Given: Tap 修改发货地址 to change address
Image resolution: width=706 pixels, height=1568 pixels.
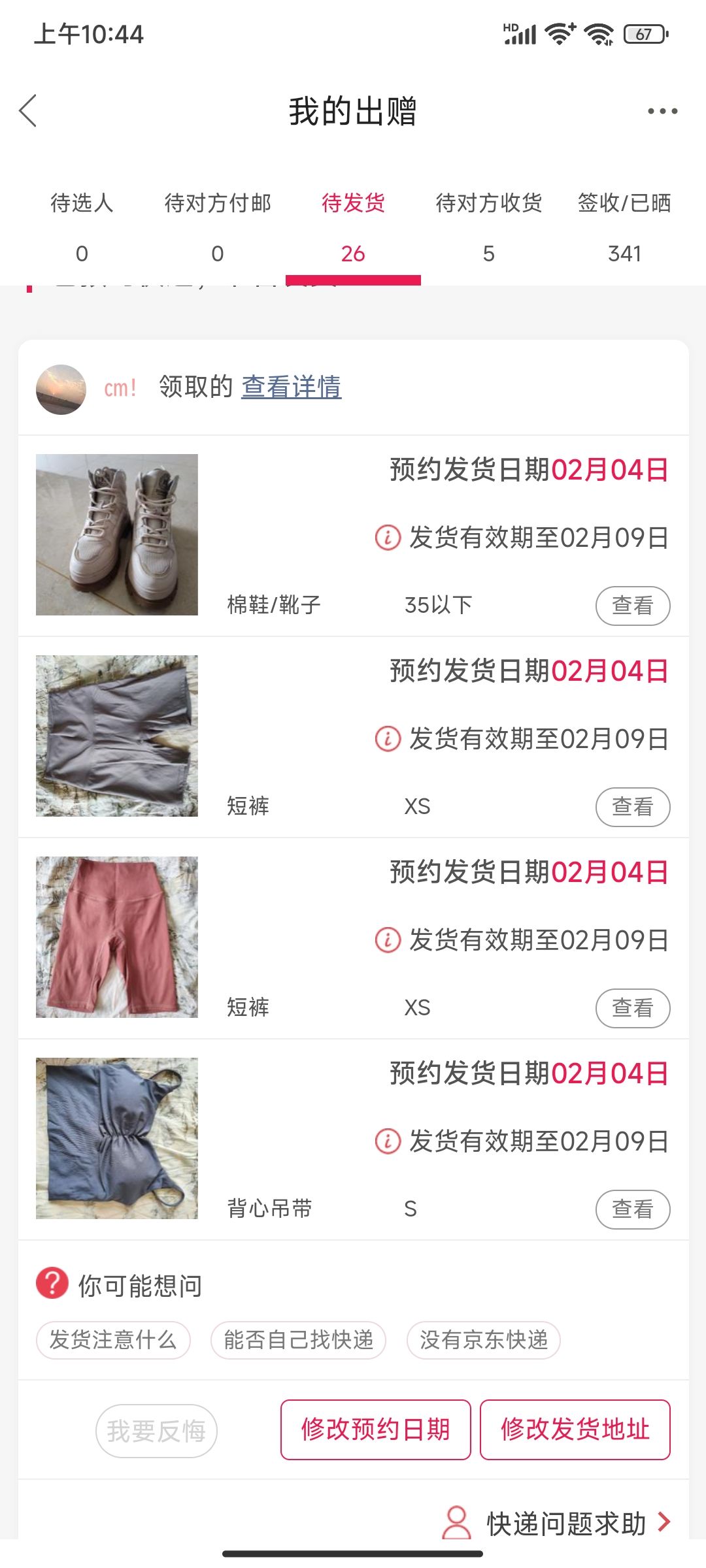Looking at the screenshot, I should coord(575,1429).
